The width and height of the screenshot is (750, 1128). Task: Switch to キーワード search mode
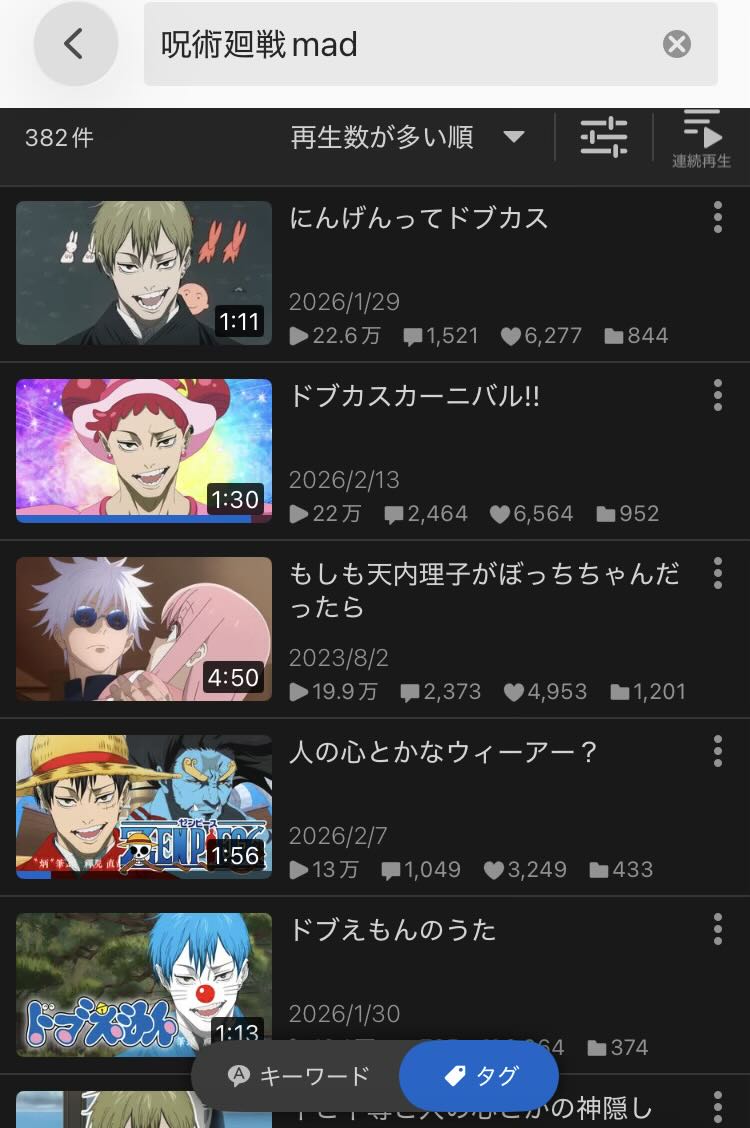click(298, 1076)
